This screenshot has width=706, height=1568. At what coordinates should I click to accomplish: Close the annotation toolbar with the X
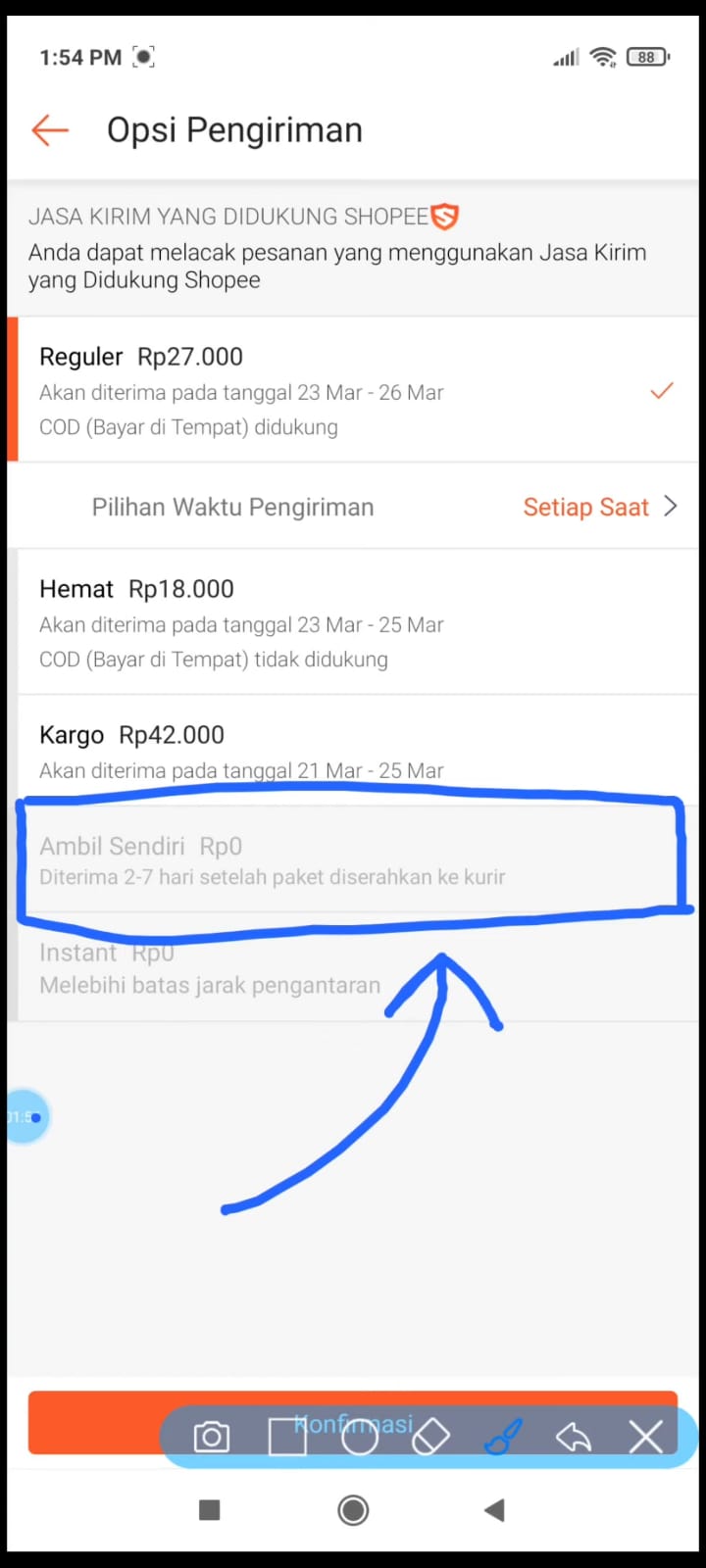point(645,1437)
